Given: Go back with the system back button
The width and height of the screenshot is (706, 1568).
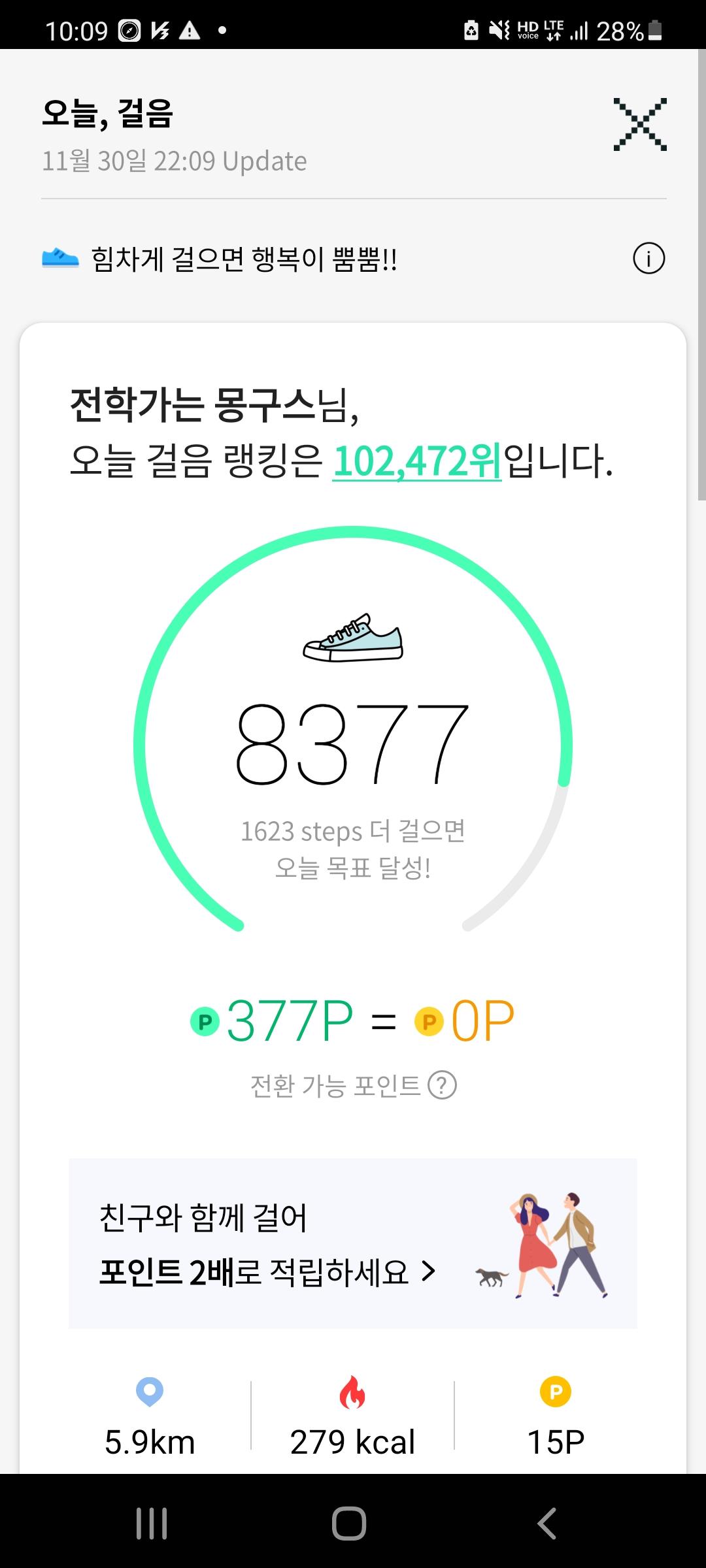Looking at the screenshot, I should (547, 1524).
